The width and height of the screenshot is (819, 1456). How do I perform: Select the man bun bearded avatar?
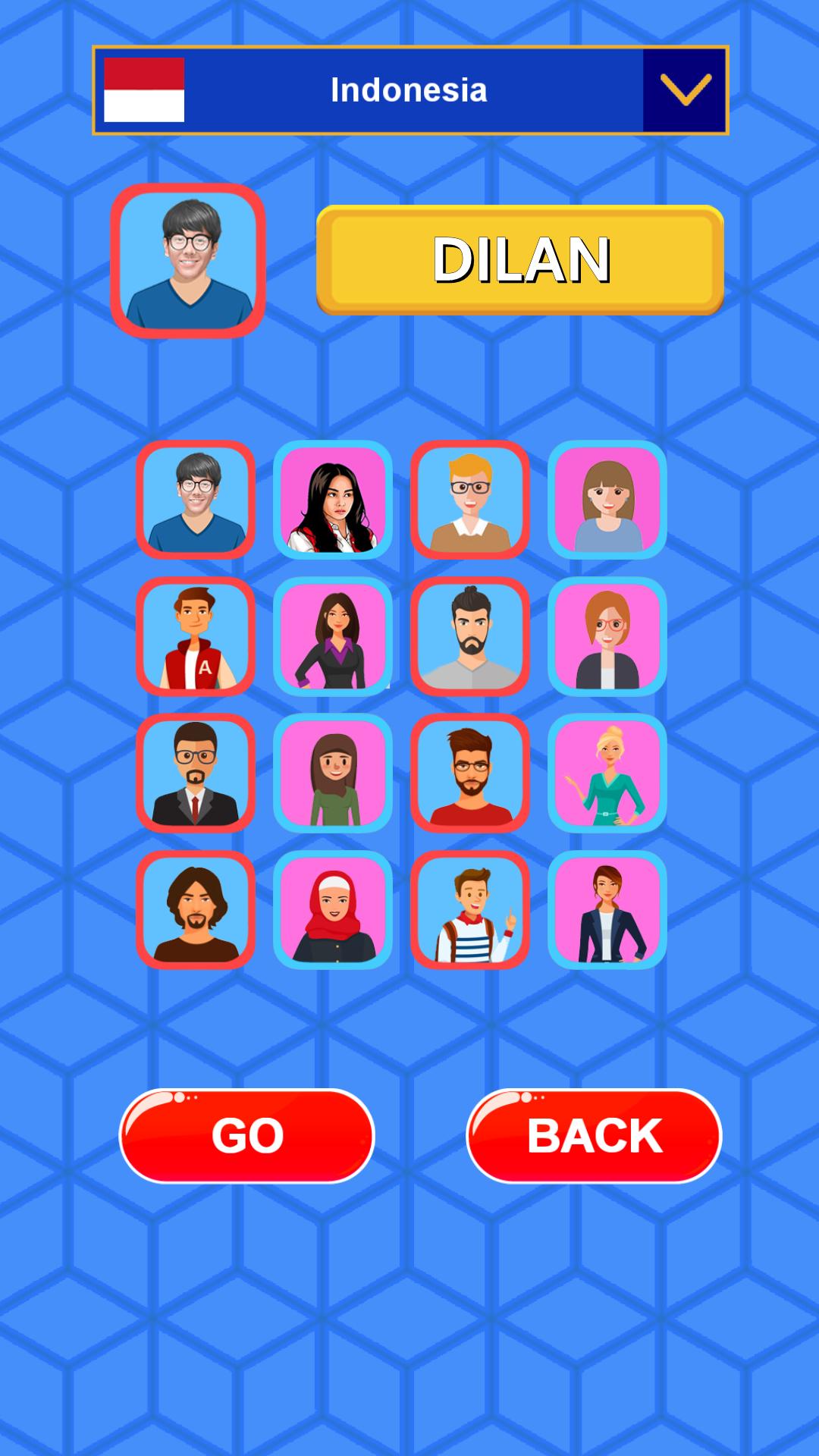[x=470, y=636]
